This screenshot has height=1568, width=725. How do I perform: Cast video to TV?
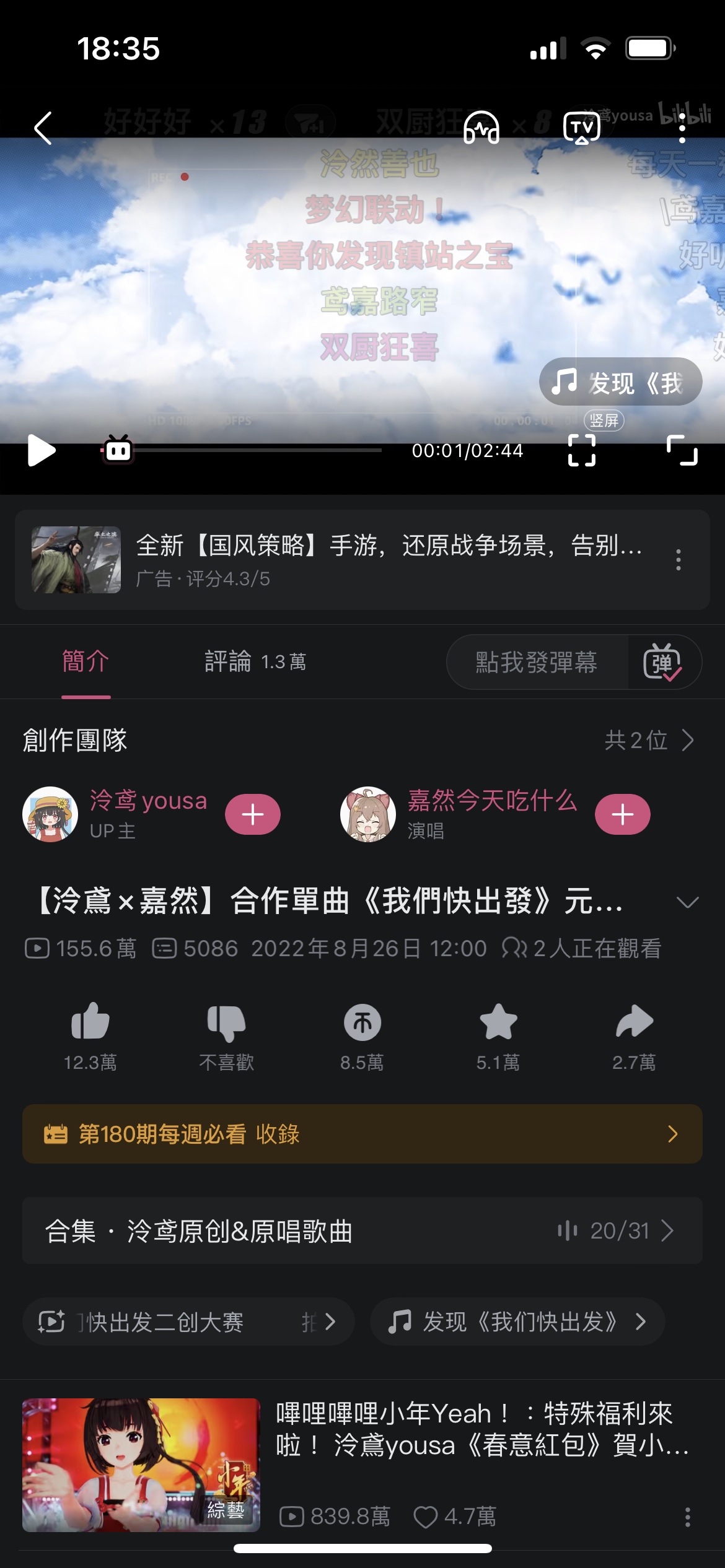point(581,128)
